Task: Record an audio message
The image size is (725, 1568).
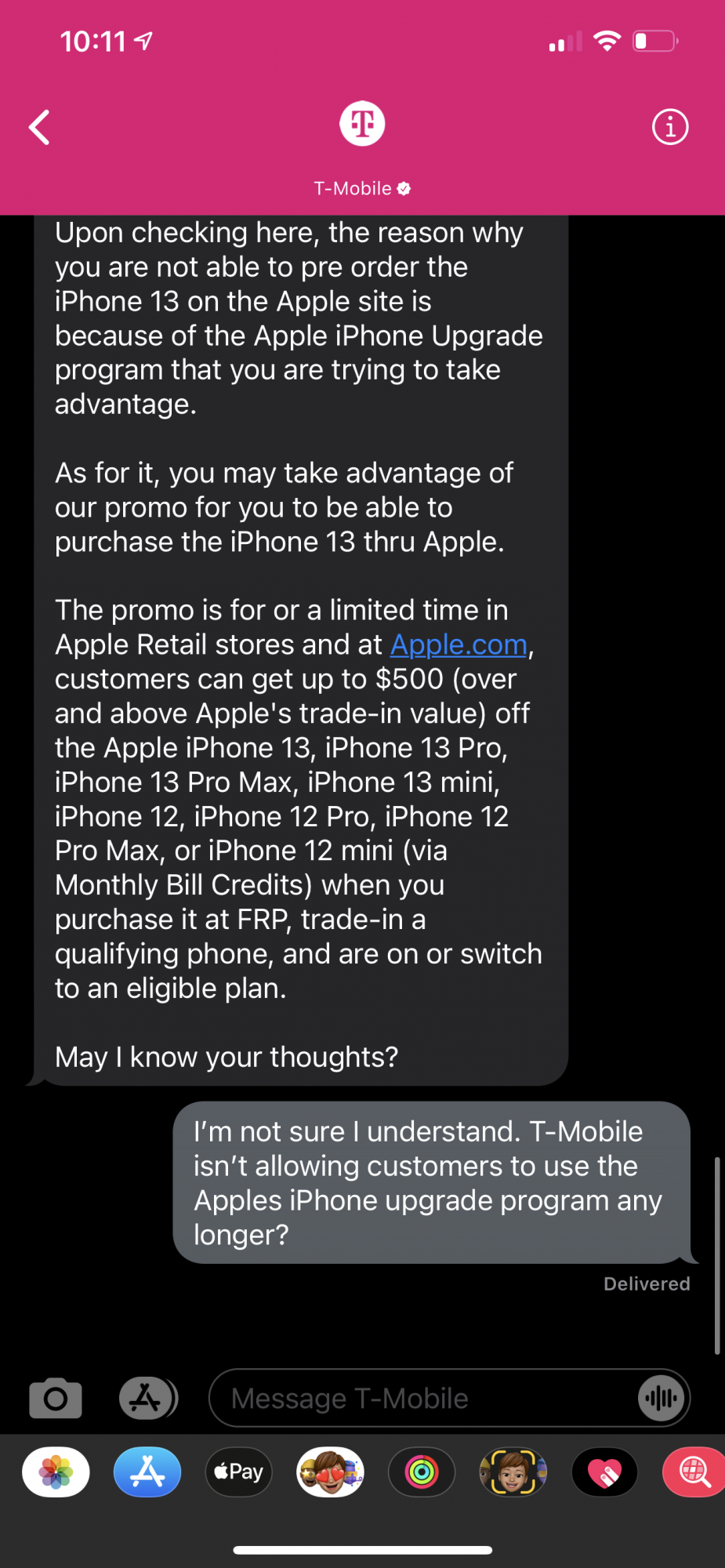Action: tap(662, 1398)
